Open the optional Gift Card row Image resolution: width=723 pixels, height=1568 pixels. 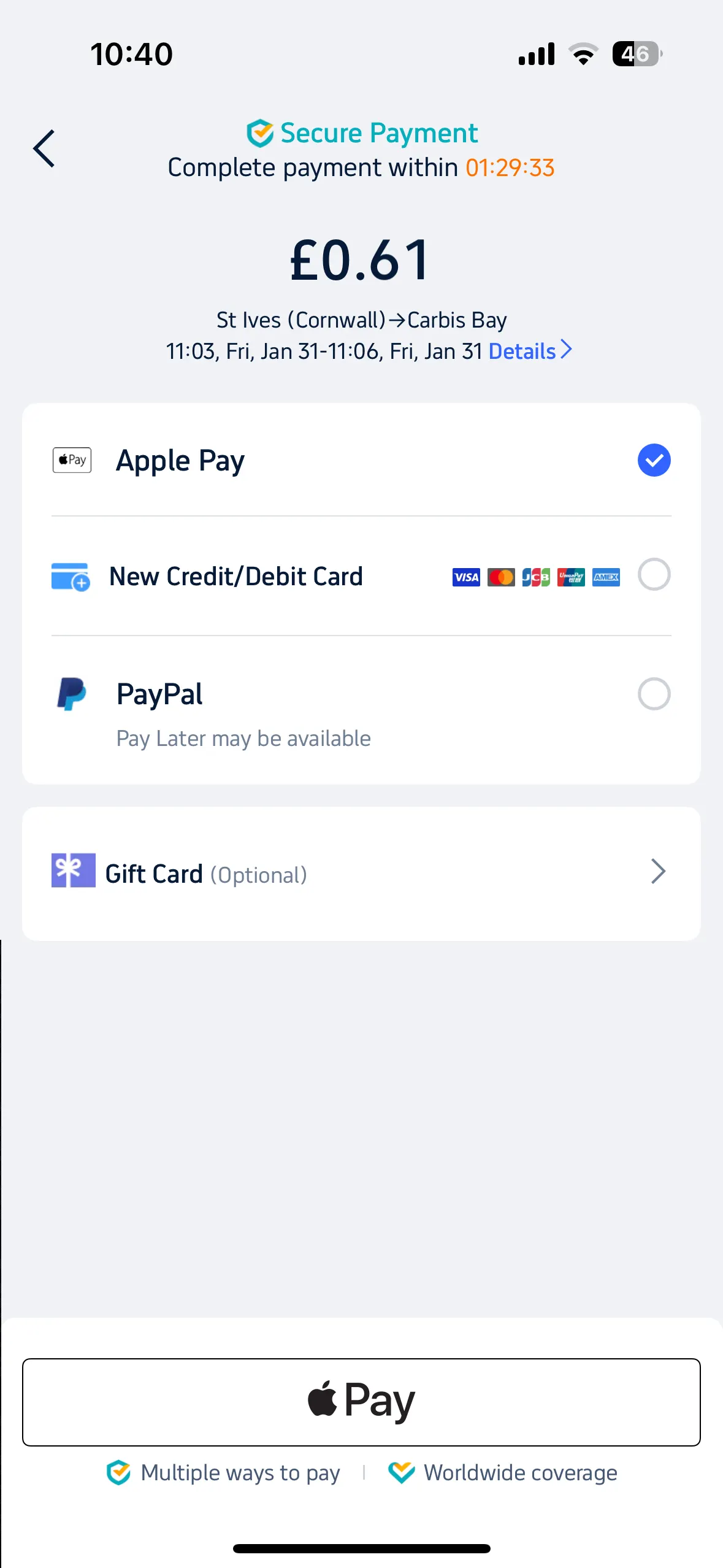click(x=361, y=873)
